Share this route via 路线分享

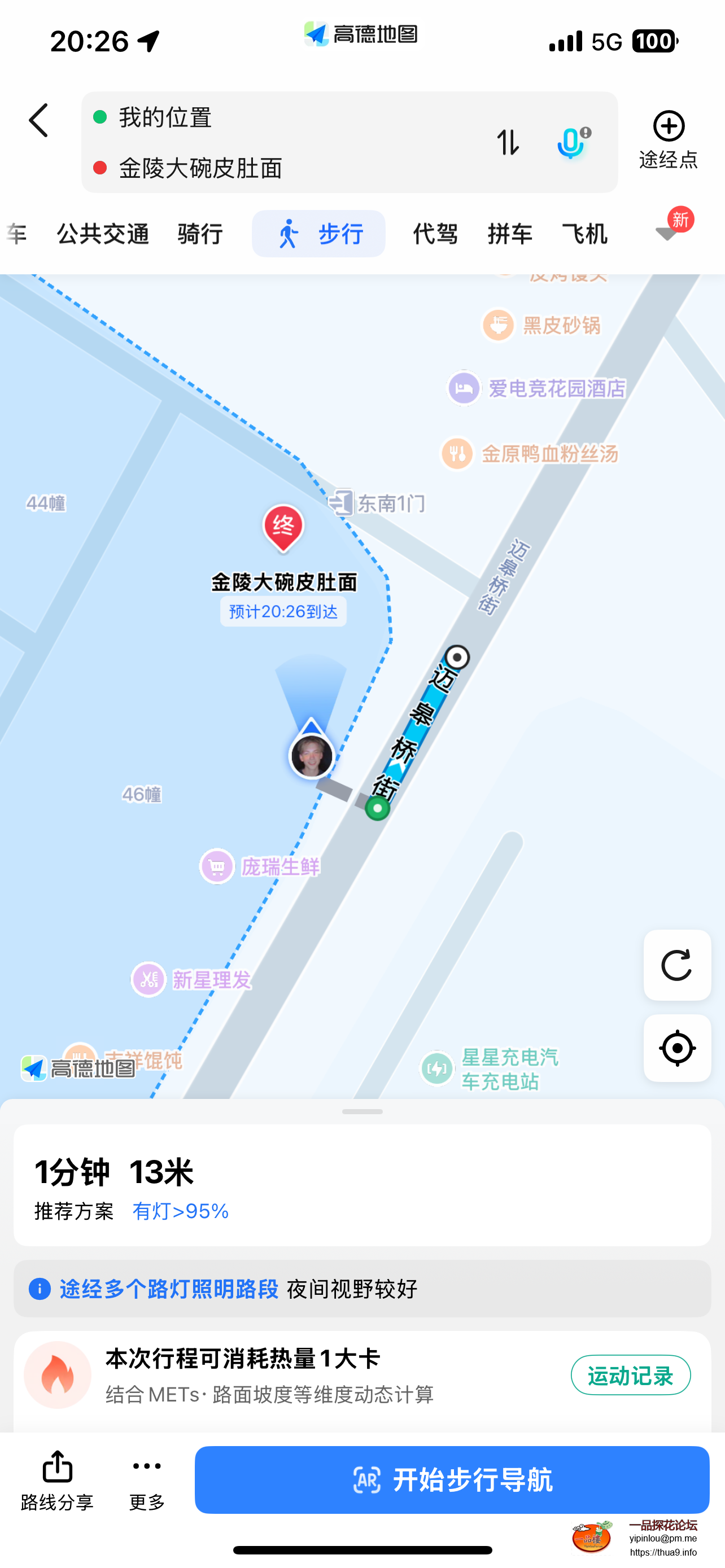[x=57, y=1480]
